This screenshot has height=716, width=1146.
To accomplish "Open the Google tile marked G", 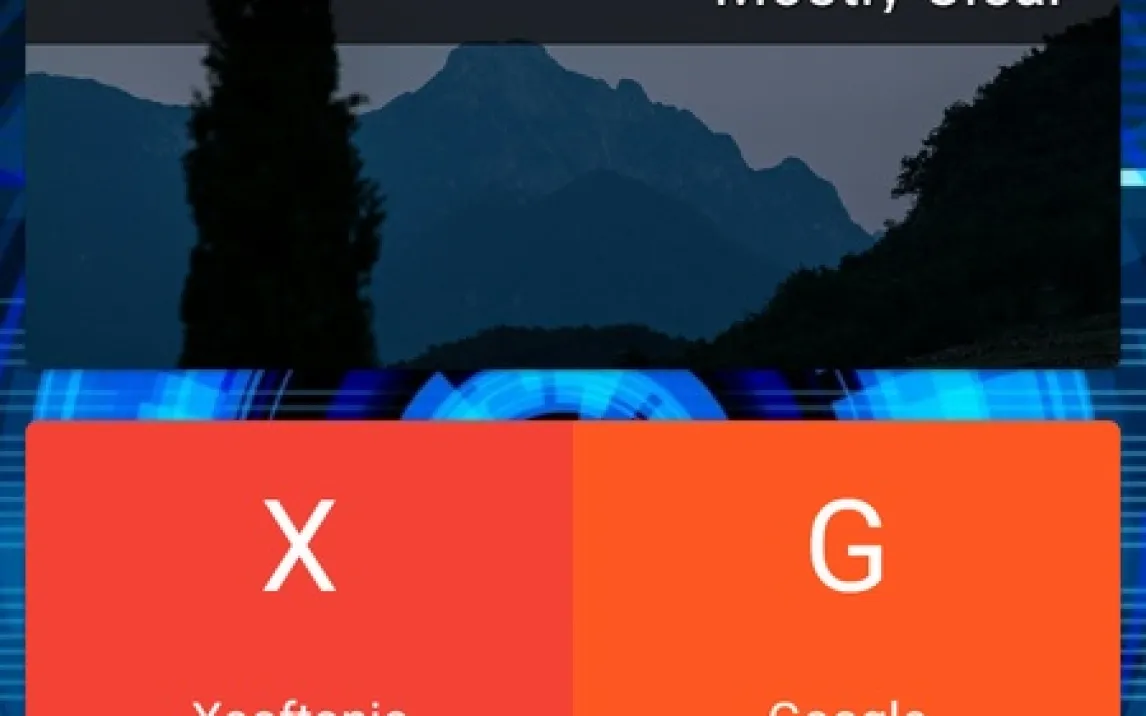I will click(x=846, y=568).
